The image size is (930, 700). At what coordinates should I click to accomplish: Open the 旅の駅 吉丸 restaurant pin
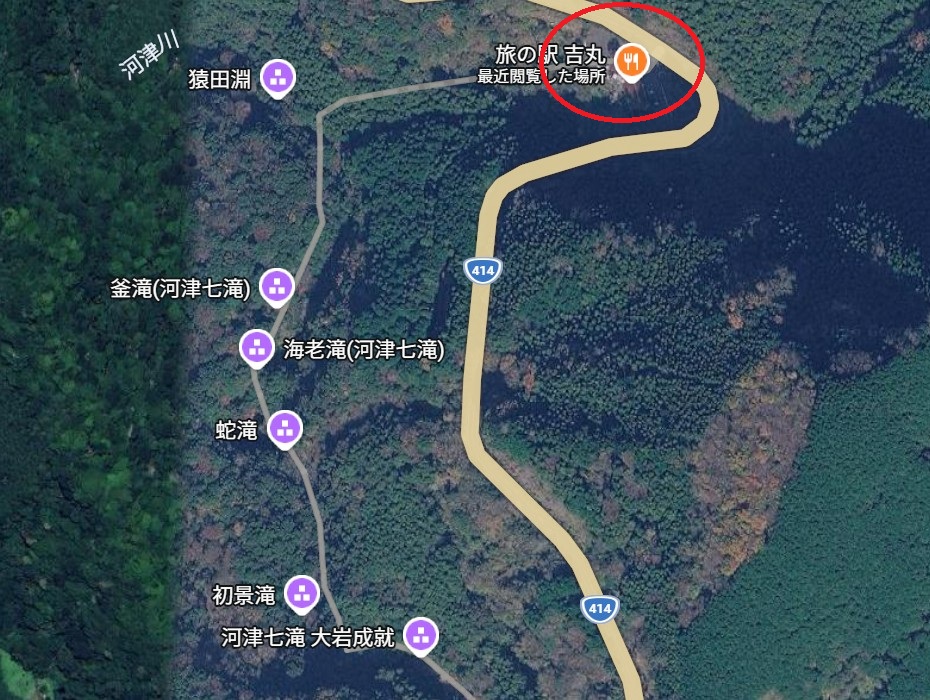click(x=632, y=62)
